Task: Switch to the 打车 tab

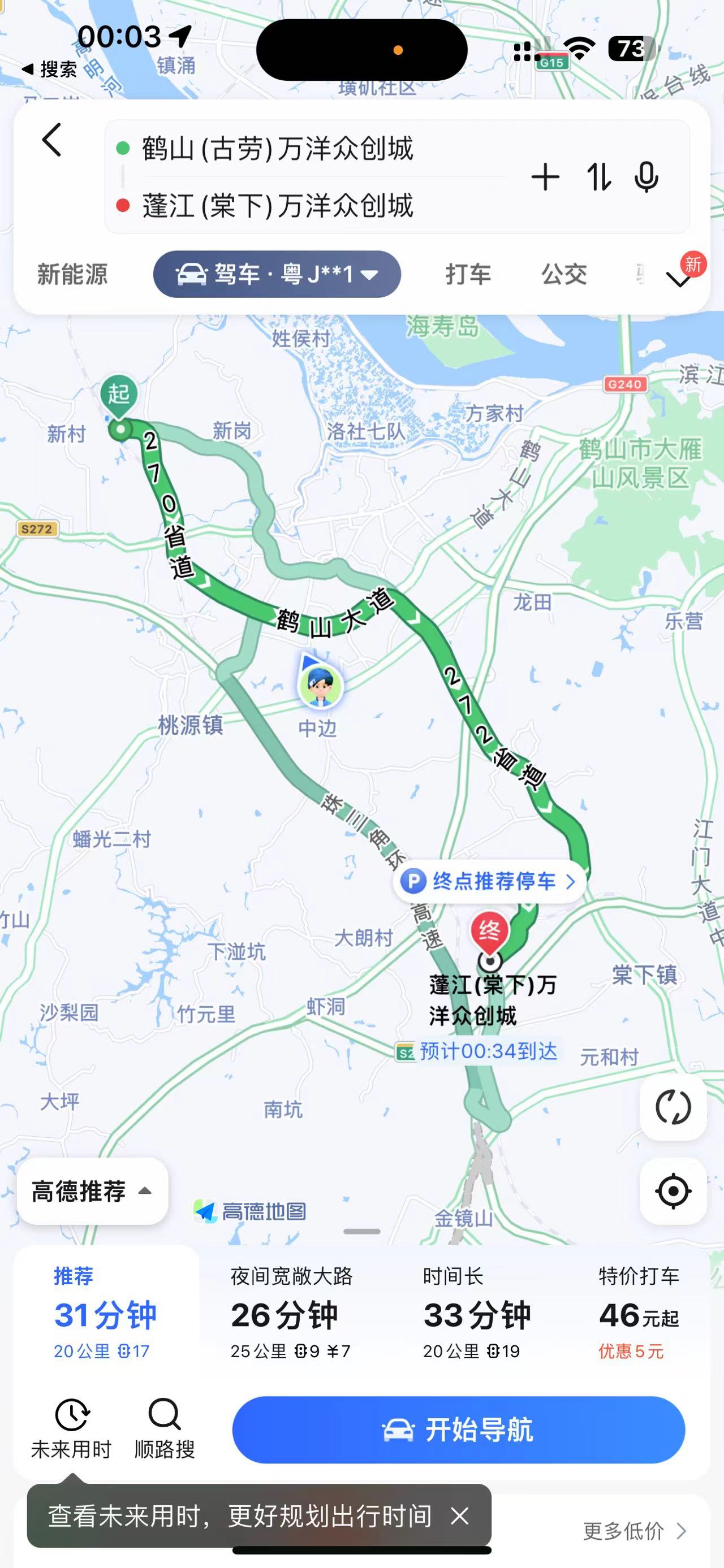Action: [468, 275]
